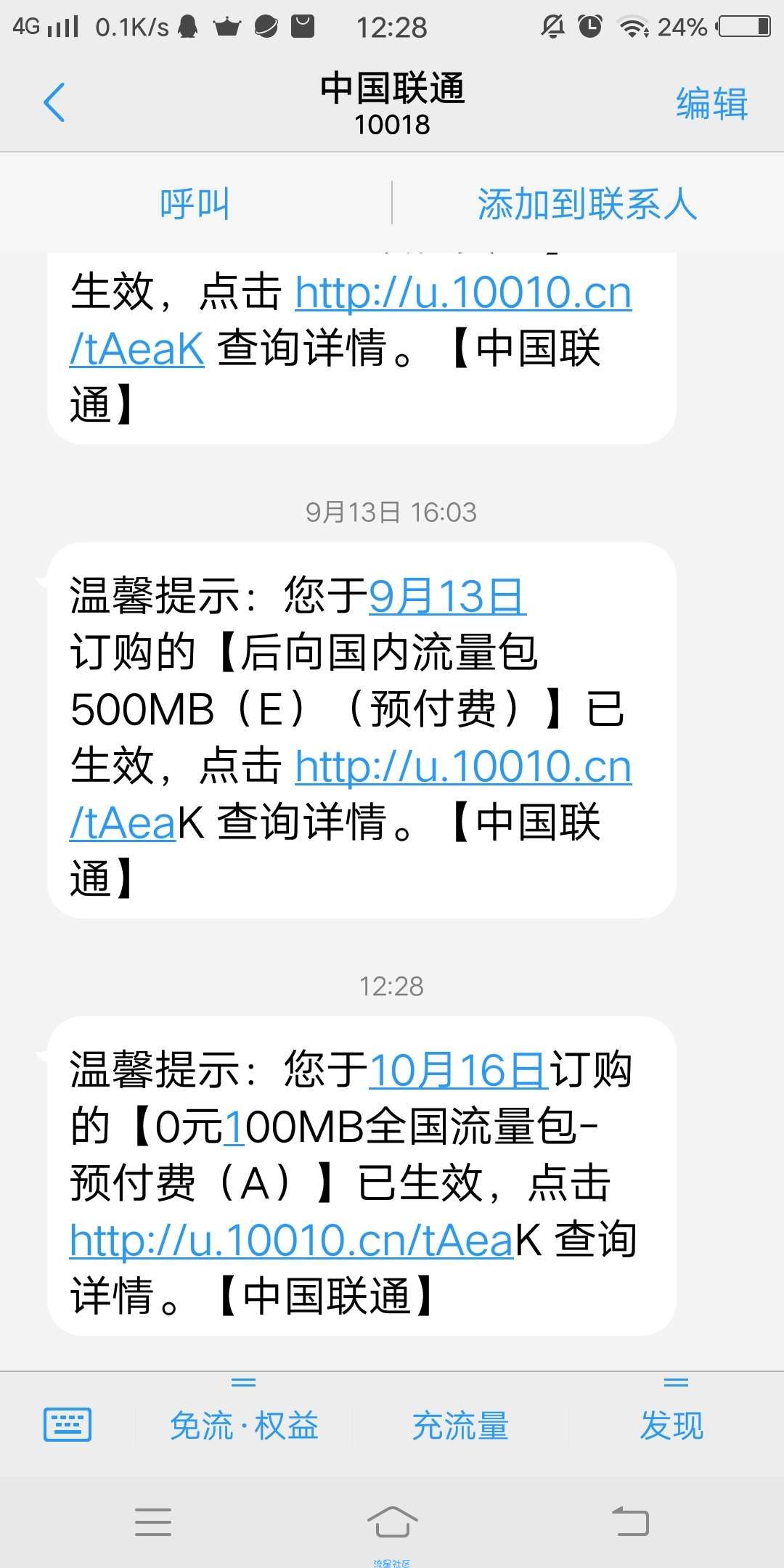784x1568 pixels.
Task: Go back using the top-left arrow
Action: click(54, 102)
